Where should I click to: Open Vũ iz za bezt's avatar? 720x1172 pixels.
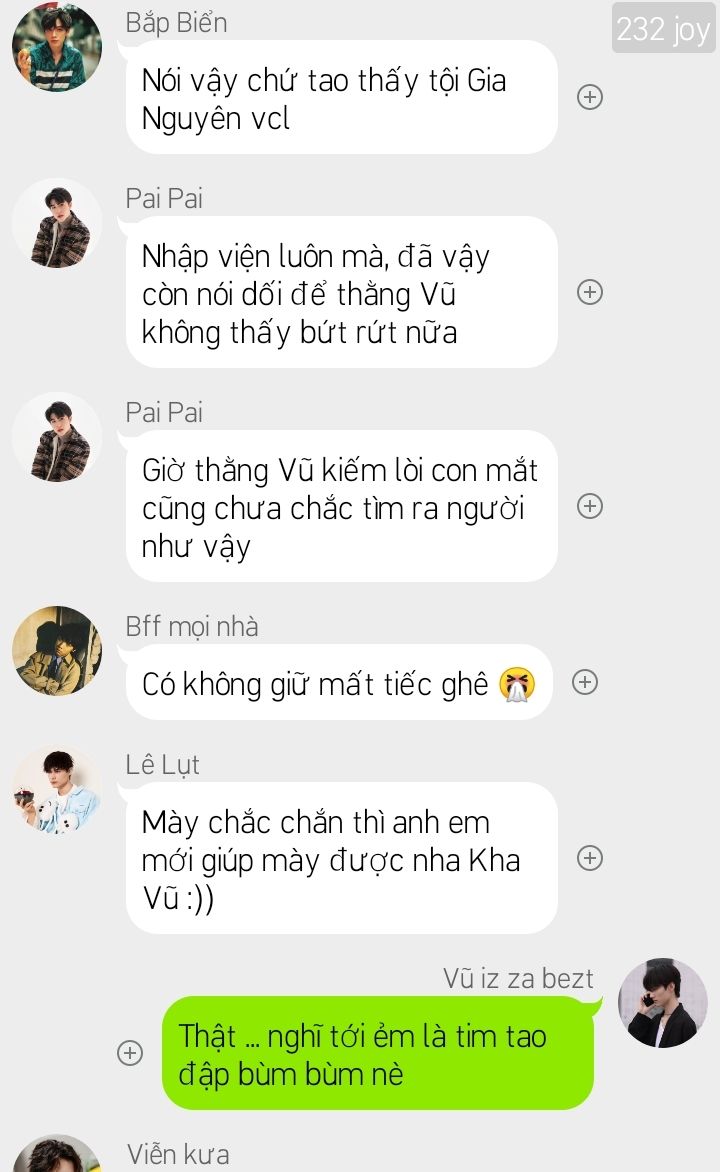pyautogui.click(x=662, y=1003)
